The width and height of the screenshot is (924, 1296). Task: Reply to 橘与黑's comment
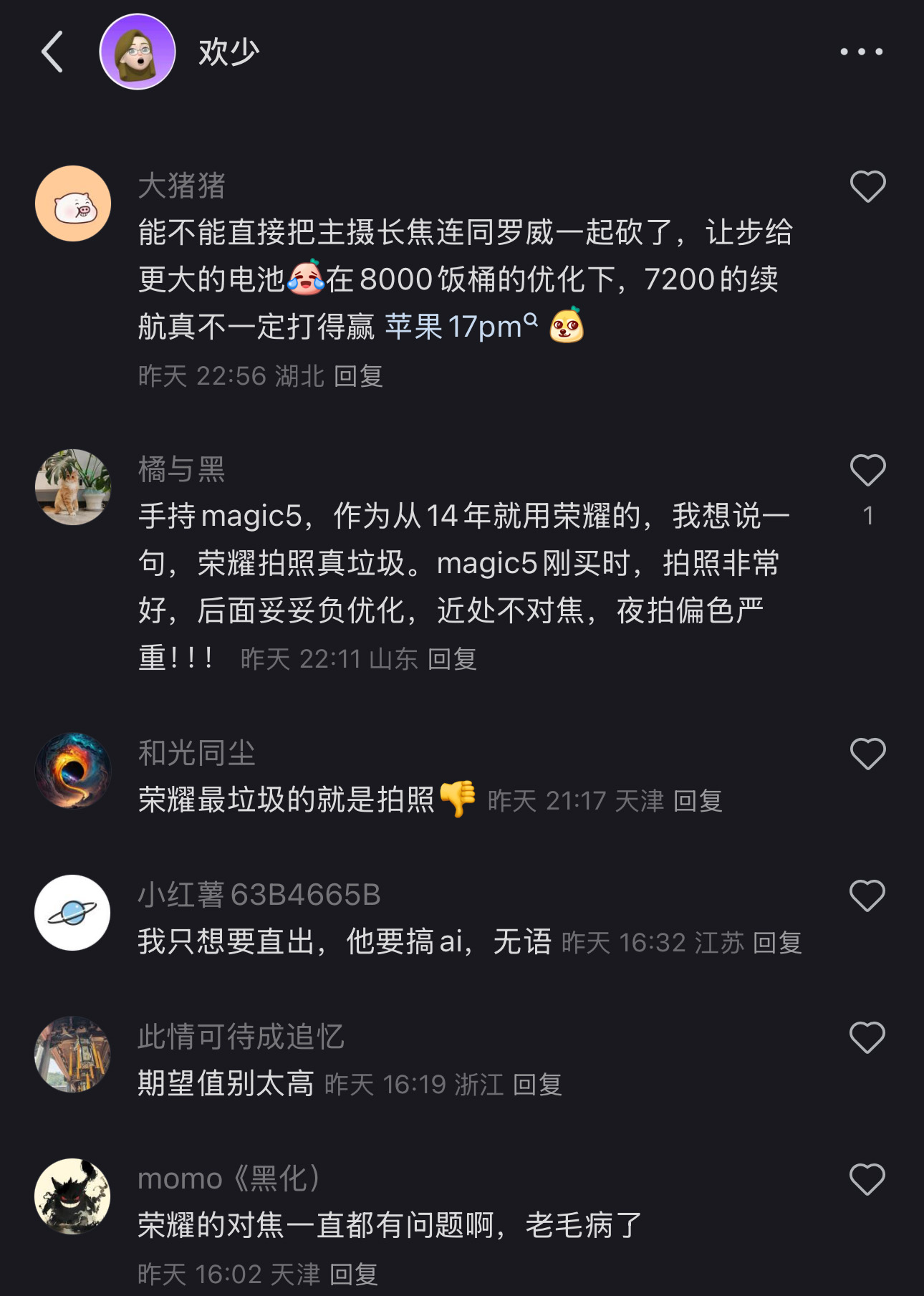coord(452,659)
